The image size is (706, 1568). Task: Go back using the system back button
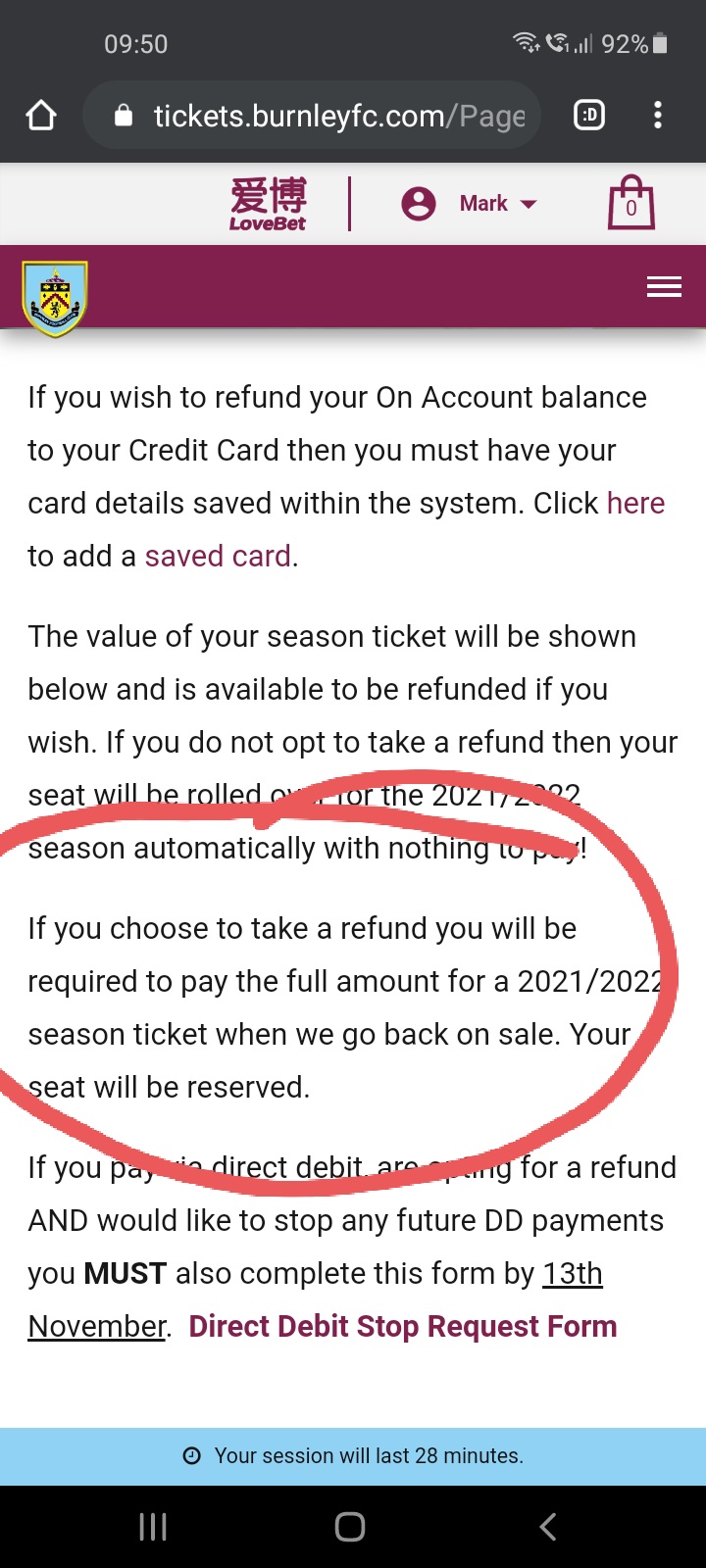pyautogui.click(x=548, y=1526)
